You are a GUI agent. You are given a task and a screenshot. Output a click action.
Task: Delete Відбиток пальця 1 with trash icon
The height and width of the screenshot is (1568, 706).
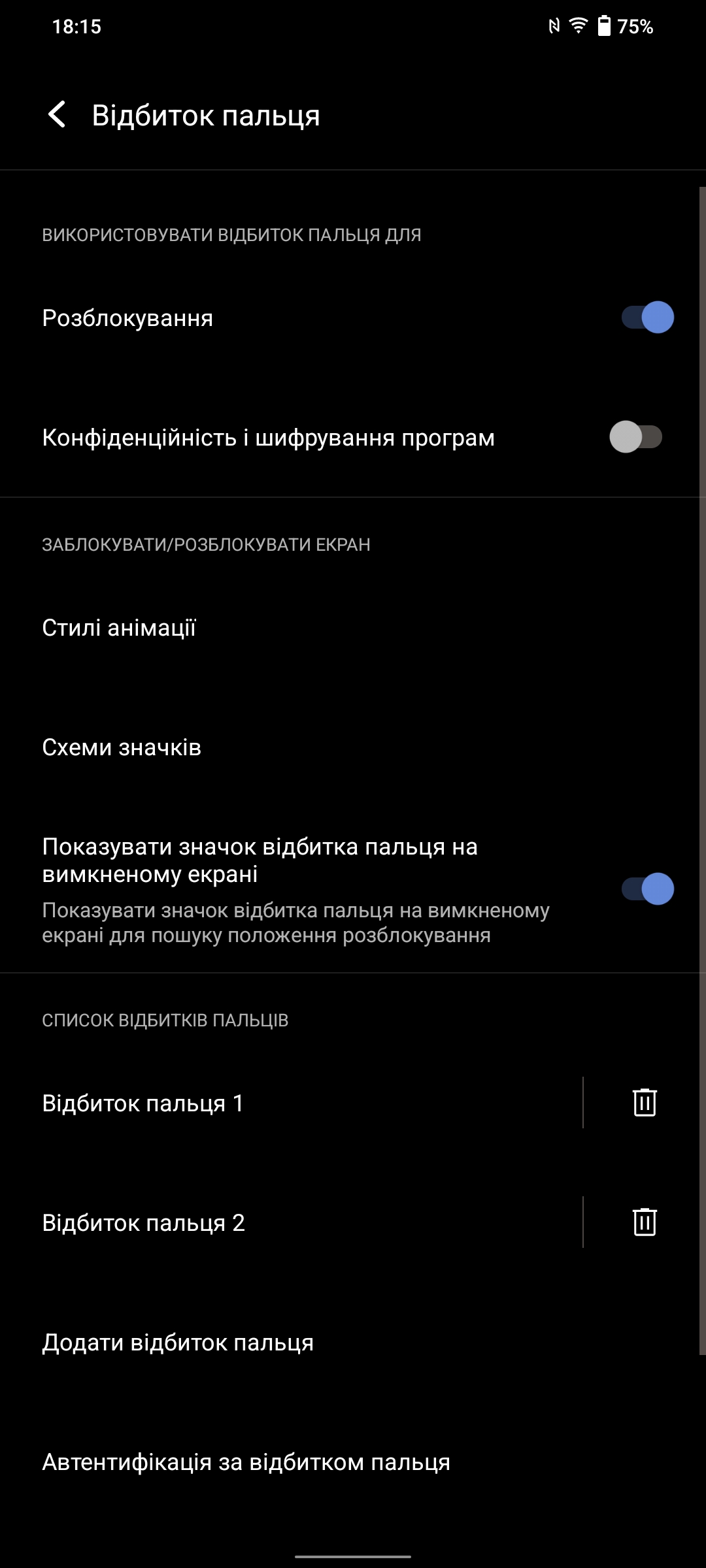pos(645,1103)
